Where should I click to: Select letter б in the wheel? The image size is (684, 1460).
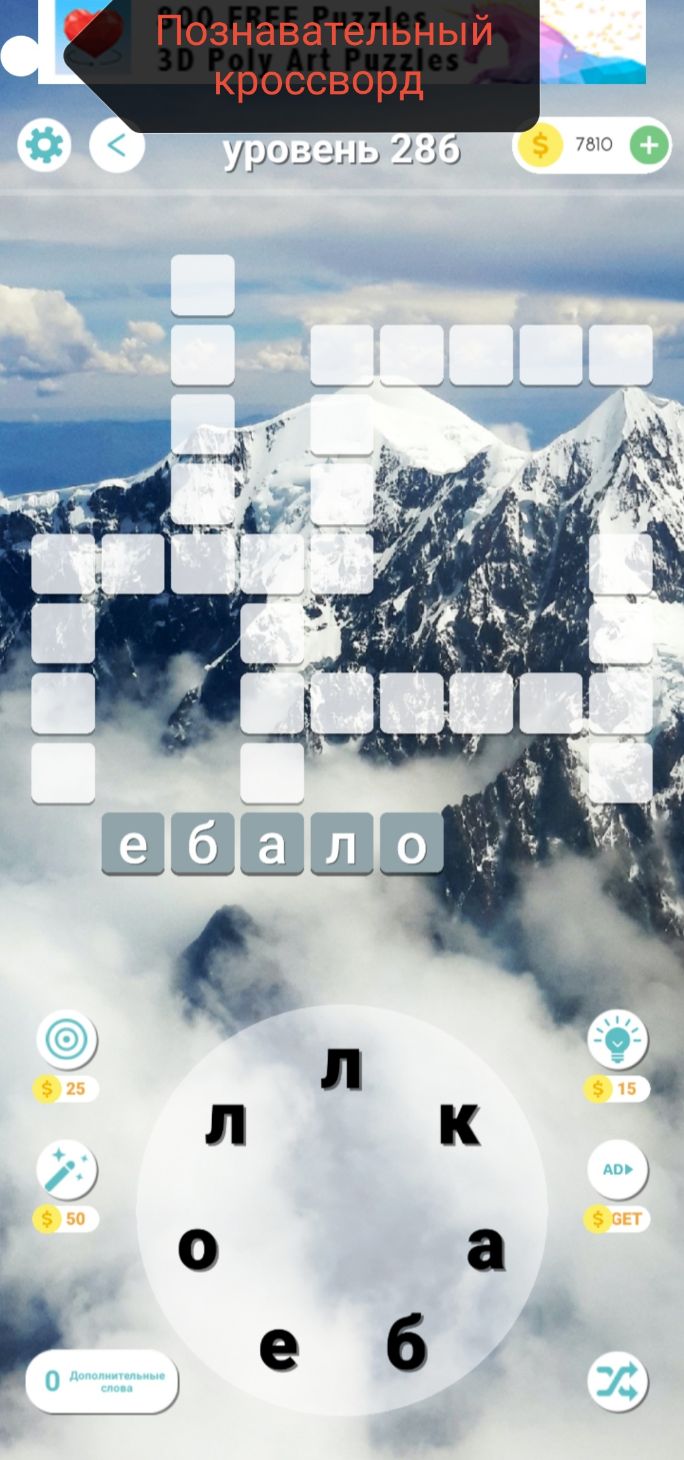tap(407, 1343)
